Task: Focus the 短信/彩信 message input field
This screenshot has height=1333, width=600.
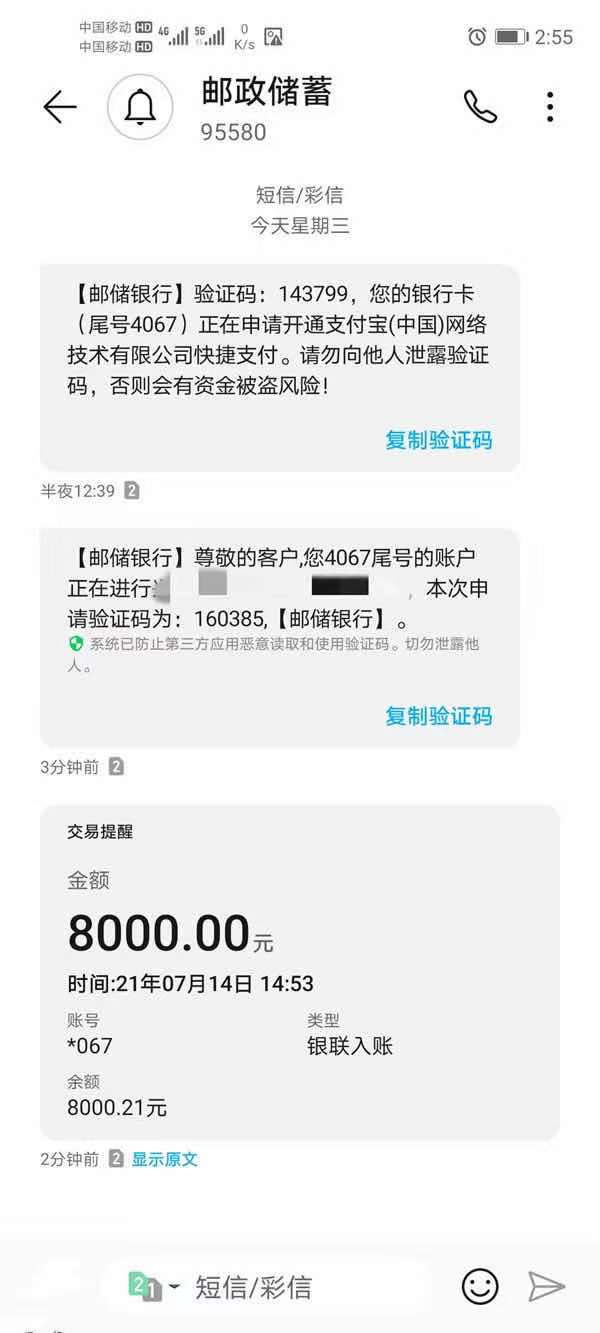Action: 300,1286
